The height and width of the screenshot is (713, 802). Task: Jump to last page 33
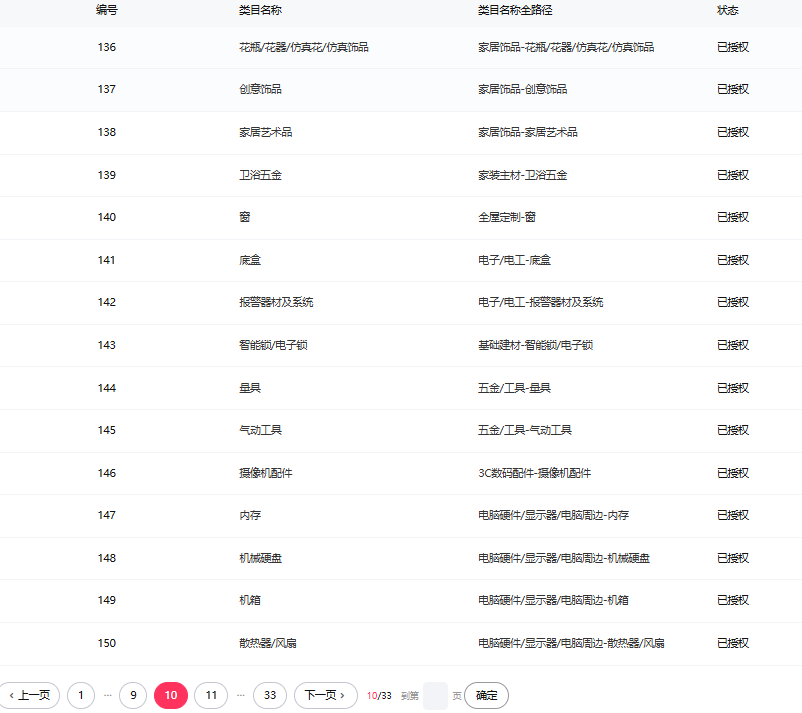point(270,695)
